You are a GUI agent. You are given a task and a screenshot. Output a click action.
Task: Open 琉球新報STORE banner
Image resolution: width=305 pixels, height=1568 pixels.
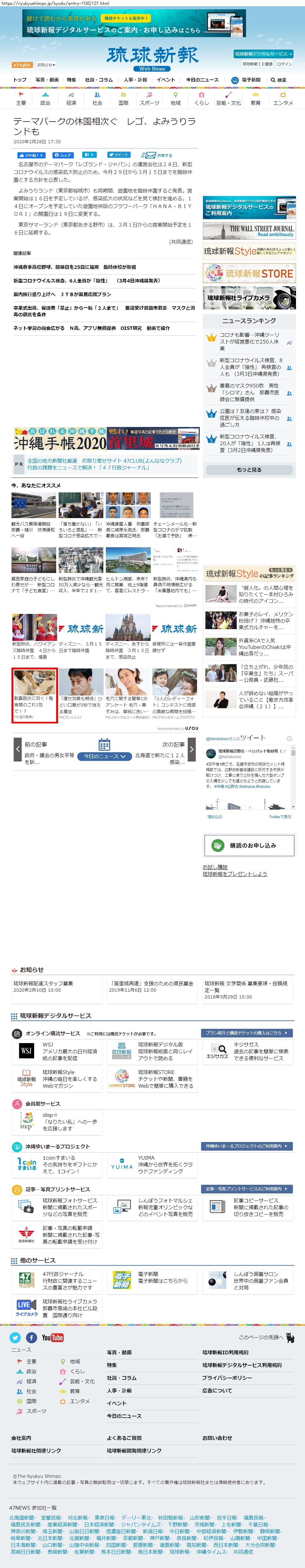point(249,273)
